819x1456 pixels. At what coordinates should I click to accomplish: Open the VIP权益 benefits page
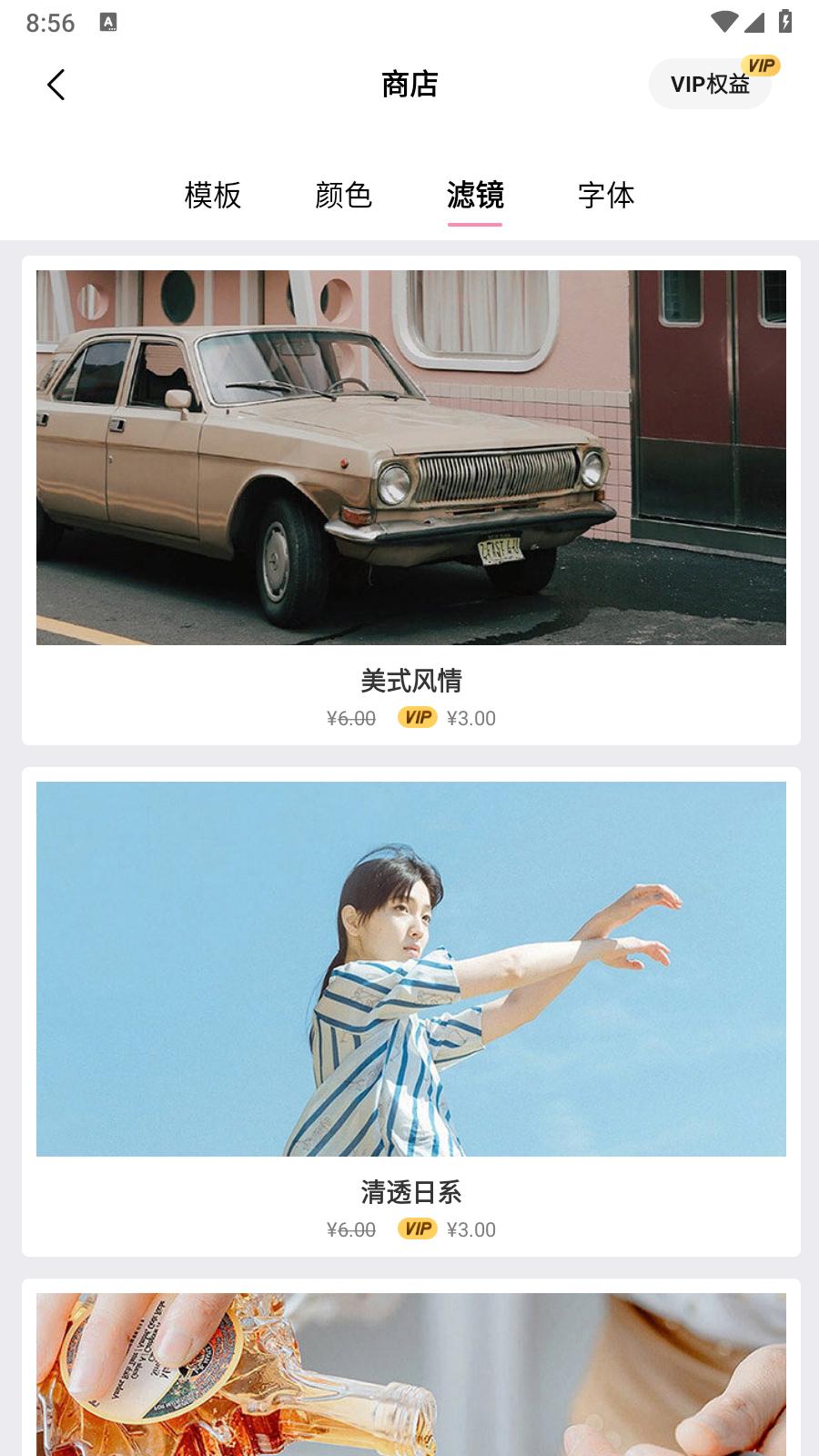tap(710, 85)
